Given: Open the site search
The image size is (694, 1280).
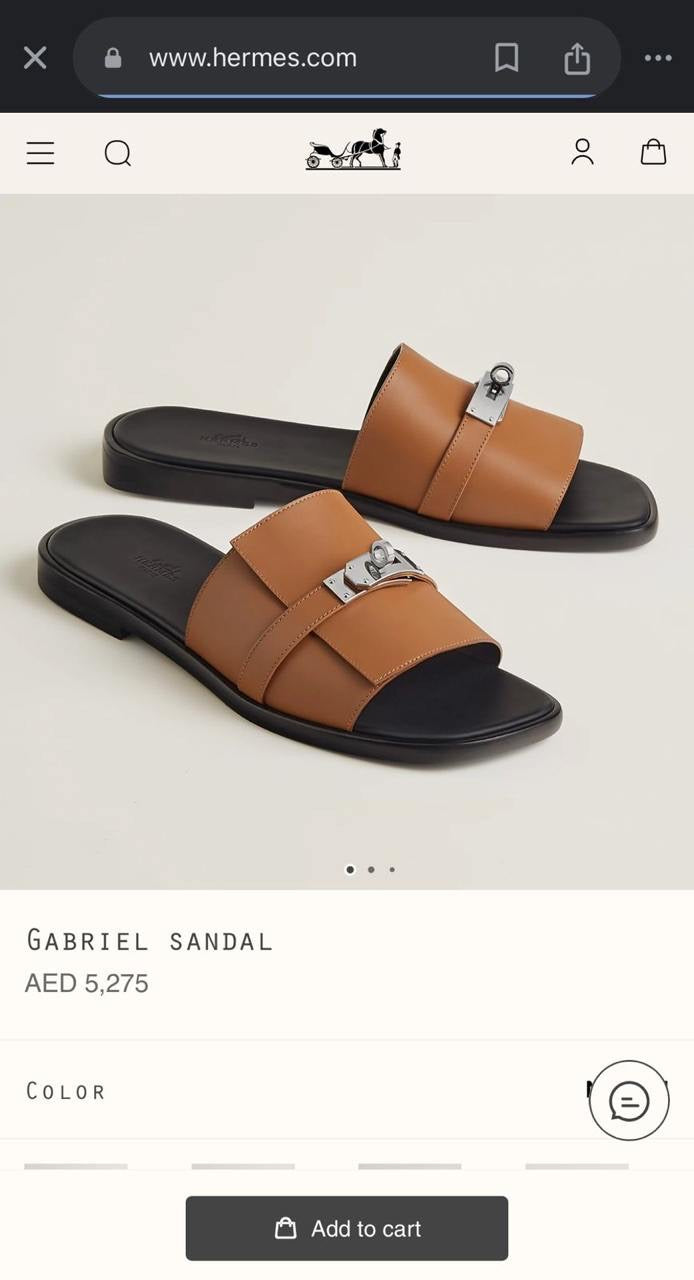Looking at the screenshot, I should 118,153.
